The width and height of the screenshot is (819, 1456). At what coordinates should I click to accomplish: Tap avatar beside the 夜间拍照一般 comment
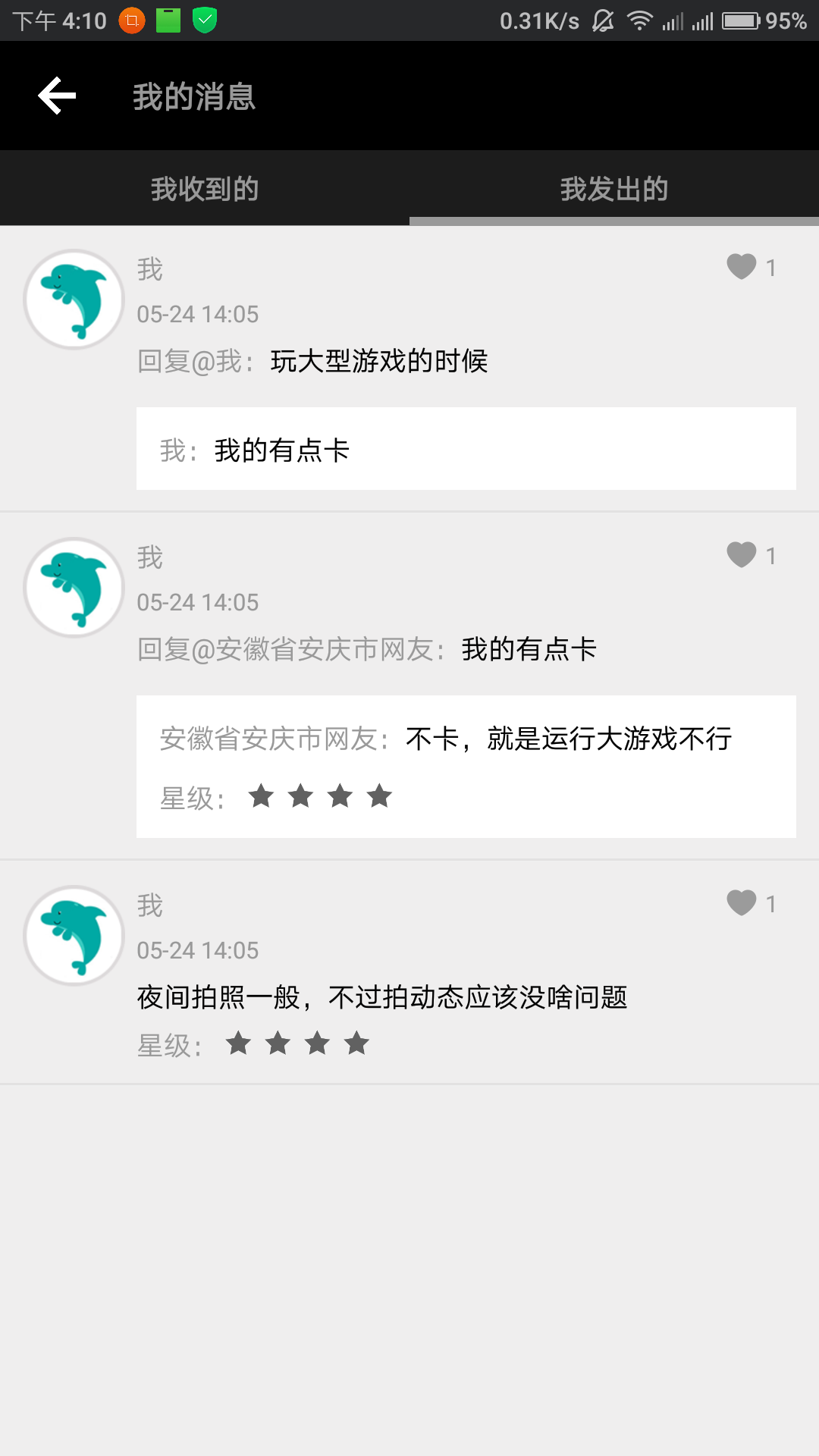74,936
